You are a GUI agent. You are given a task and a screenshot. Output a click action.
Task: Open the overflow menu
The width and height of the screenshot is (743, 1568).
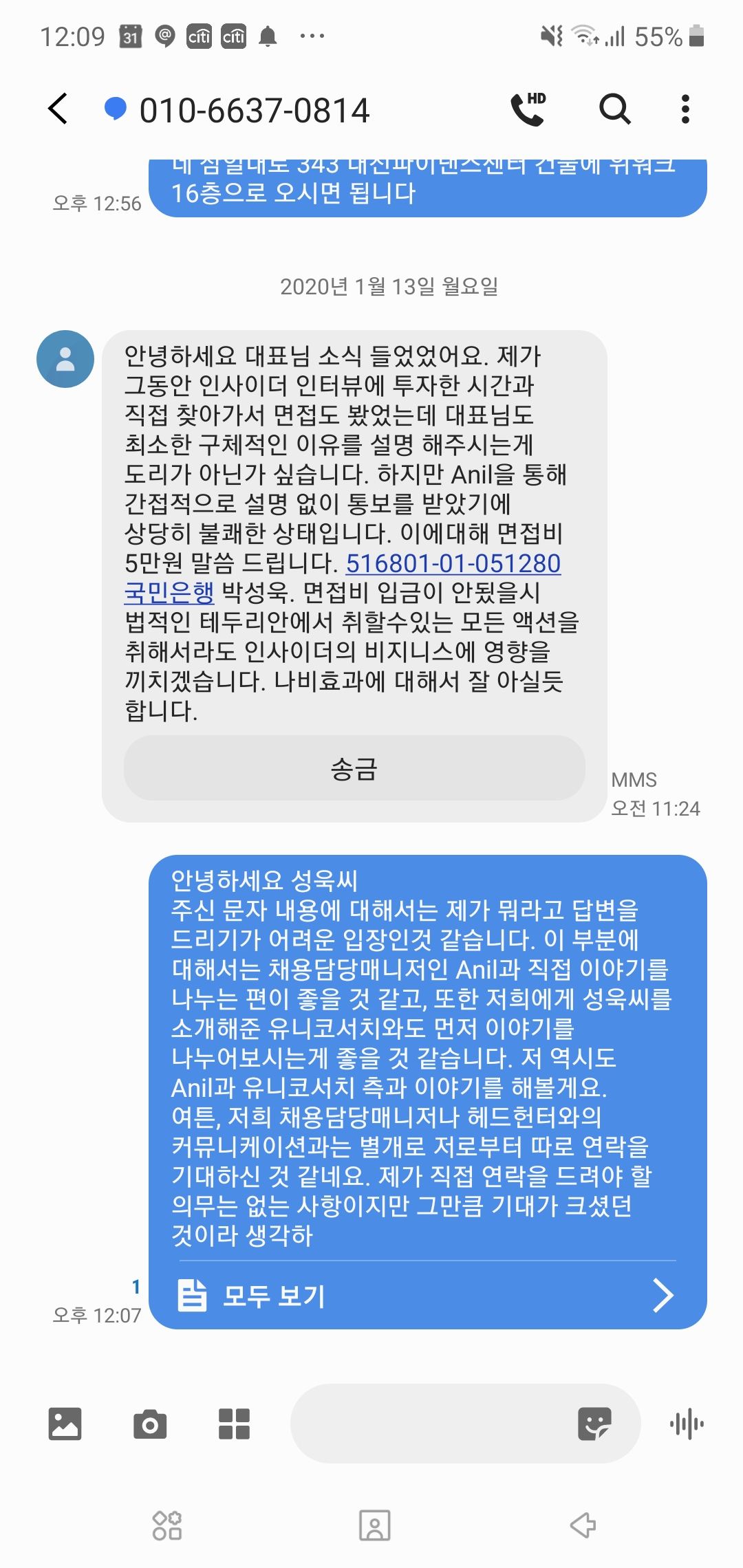[x=685, y=109]
